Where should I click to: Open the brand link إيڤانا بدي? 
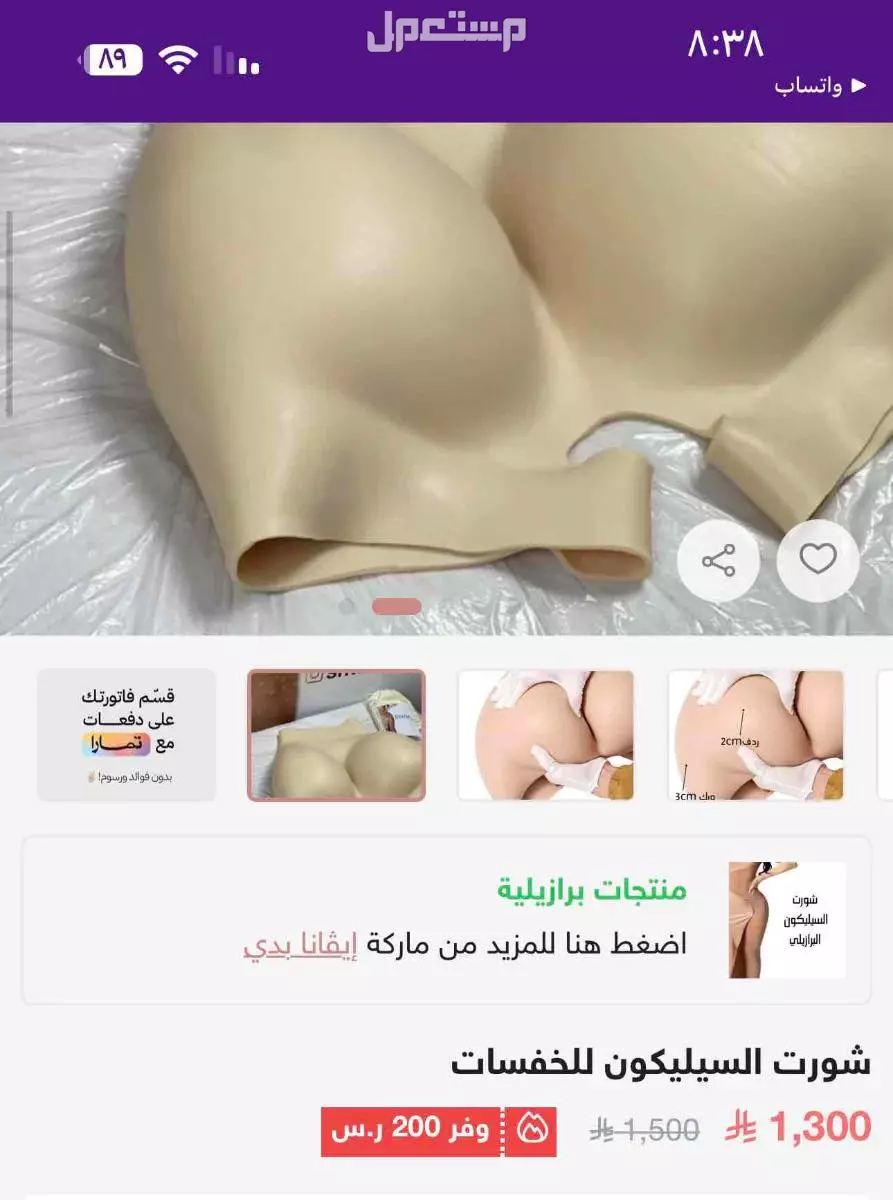coord(300,944)
